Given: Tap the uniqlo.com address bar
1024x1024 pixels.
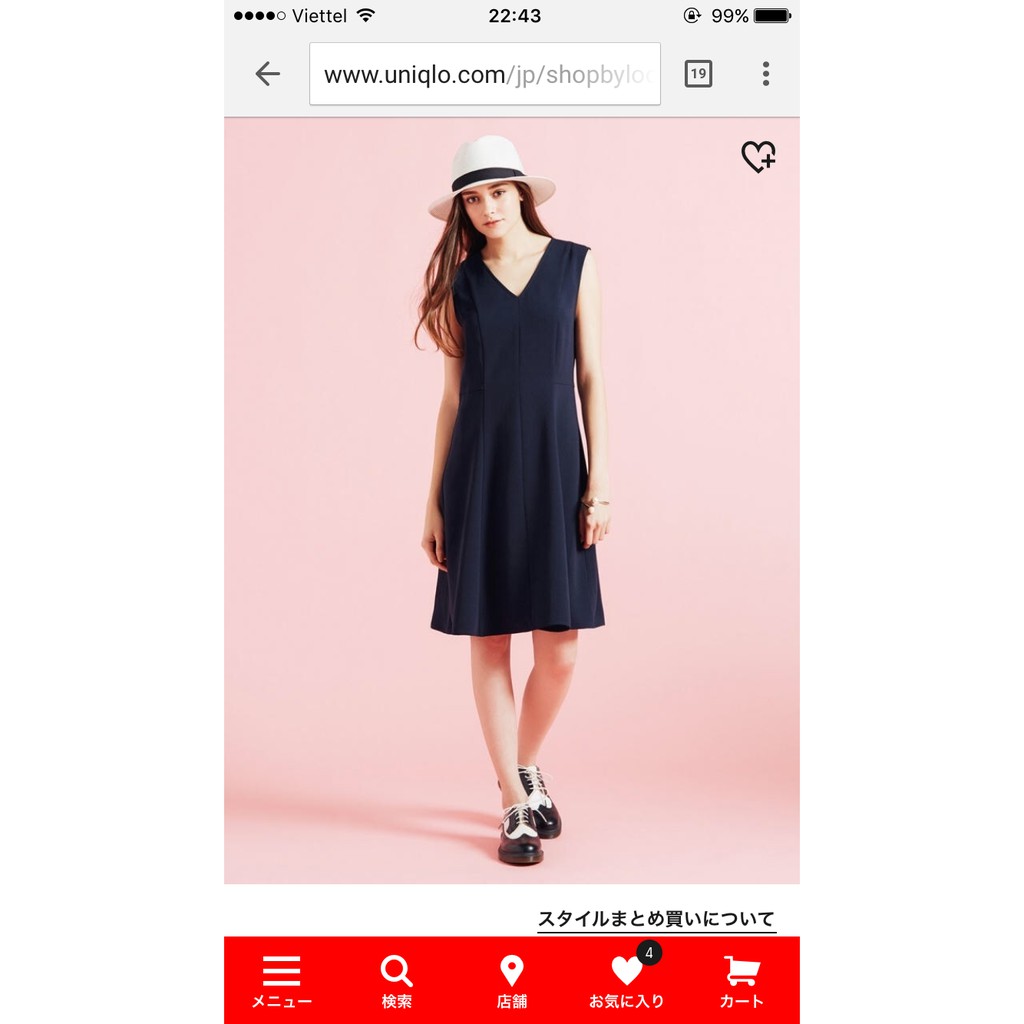Looking at the screenshot, I should click(485, 75).
